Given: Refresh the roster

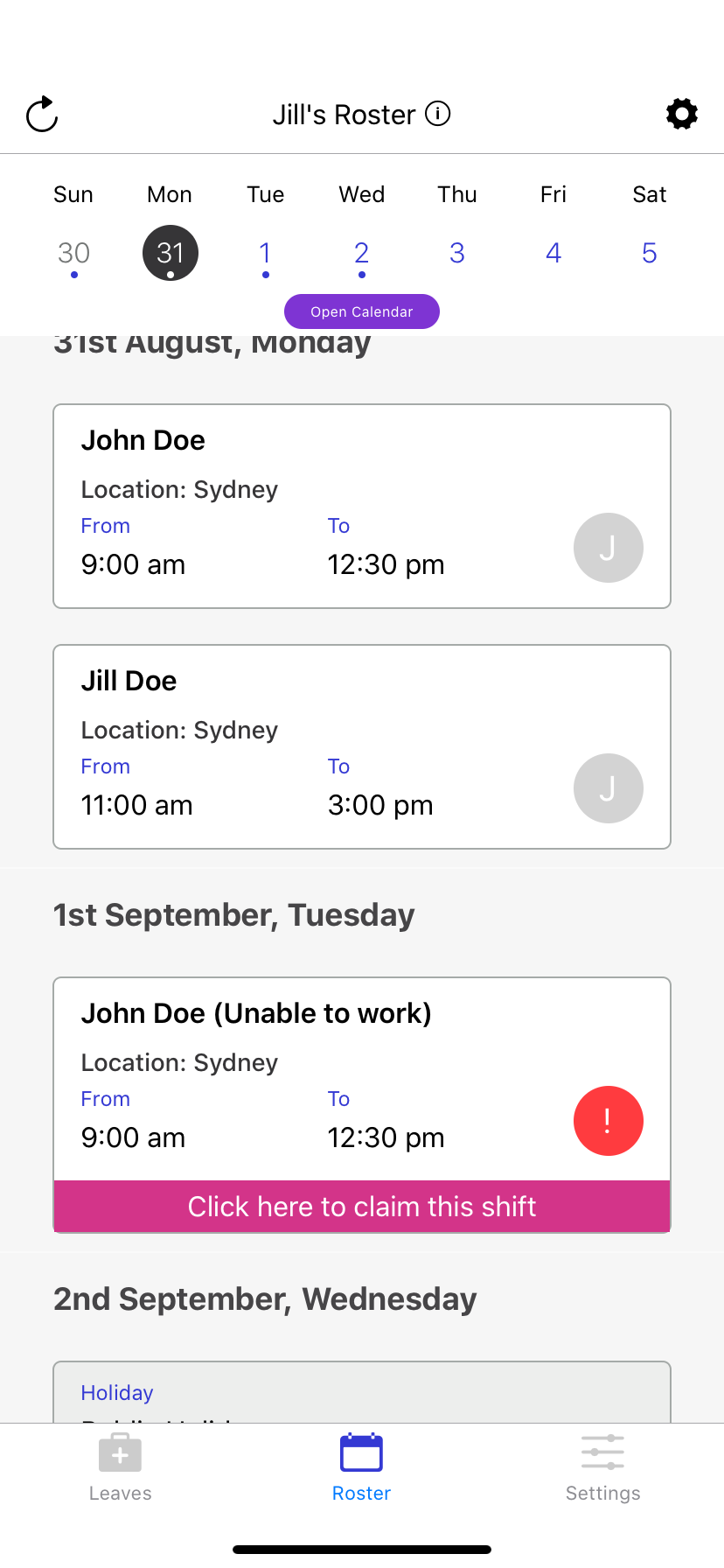Looking at the screenshot, I should pos(42,114).
